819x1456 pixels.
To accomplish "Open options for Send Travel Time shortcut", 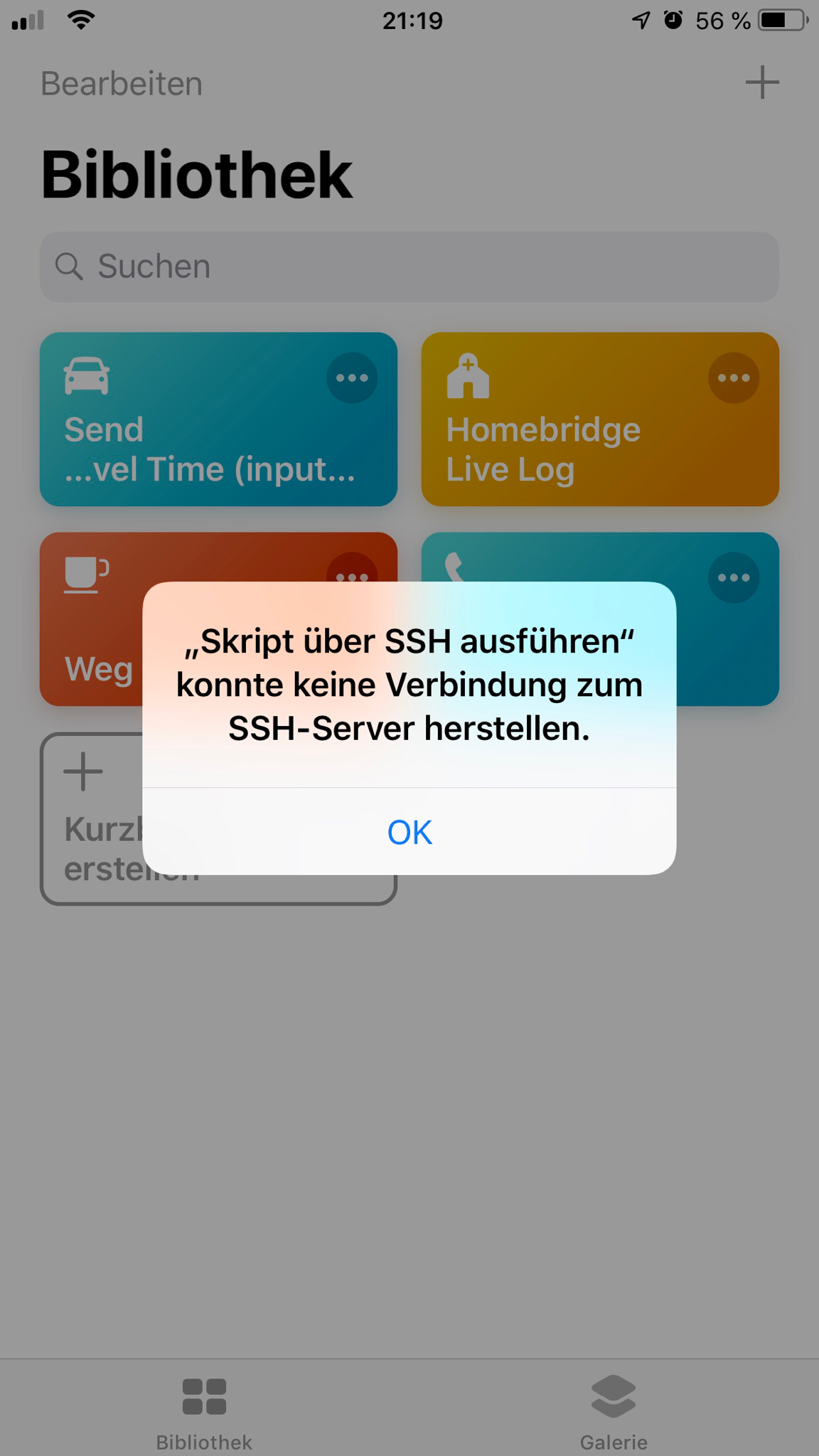I will [x=352, y=378].
